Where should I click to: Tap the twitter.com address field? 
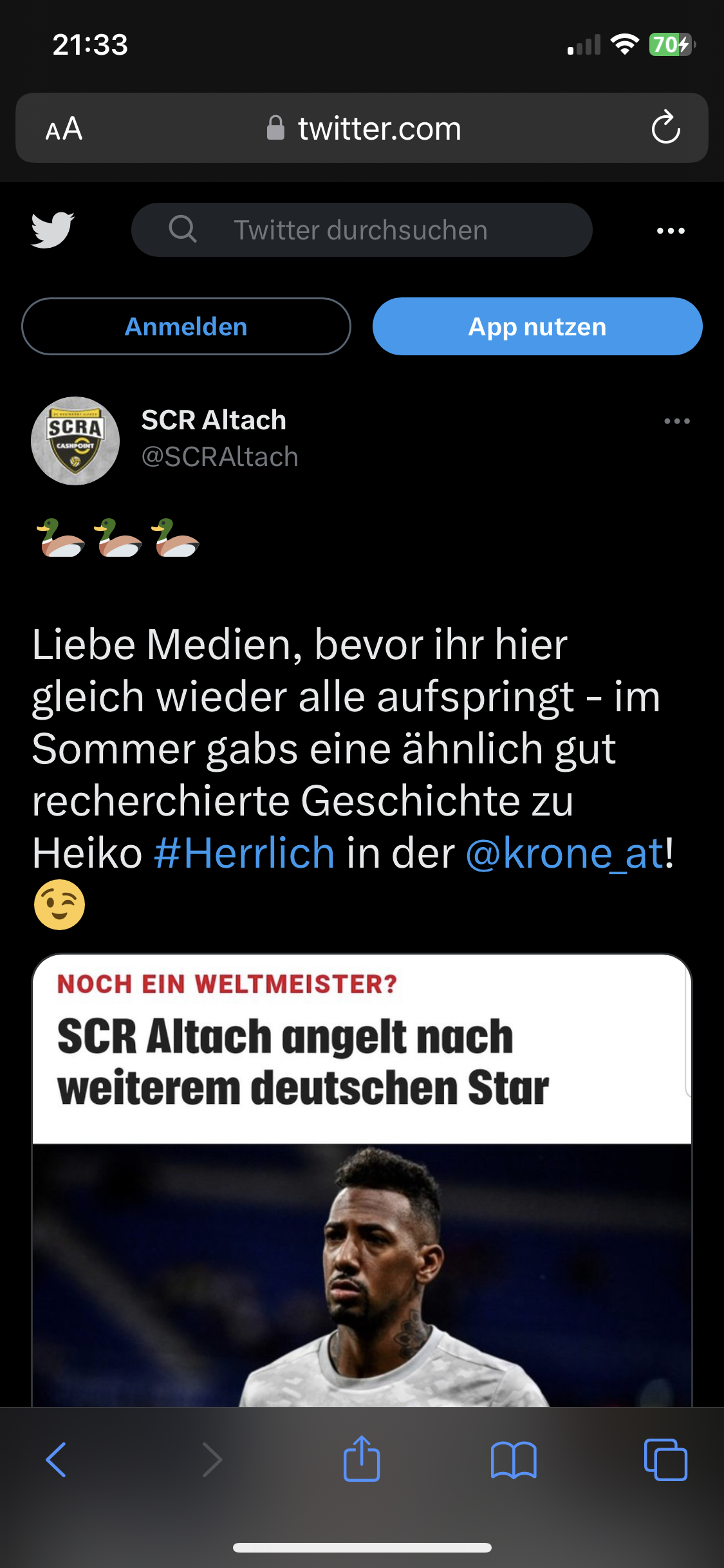364,128
